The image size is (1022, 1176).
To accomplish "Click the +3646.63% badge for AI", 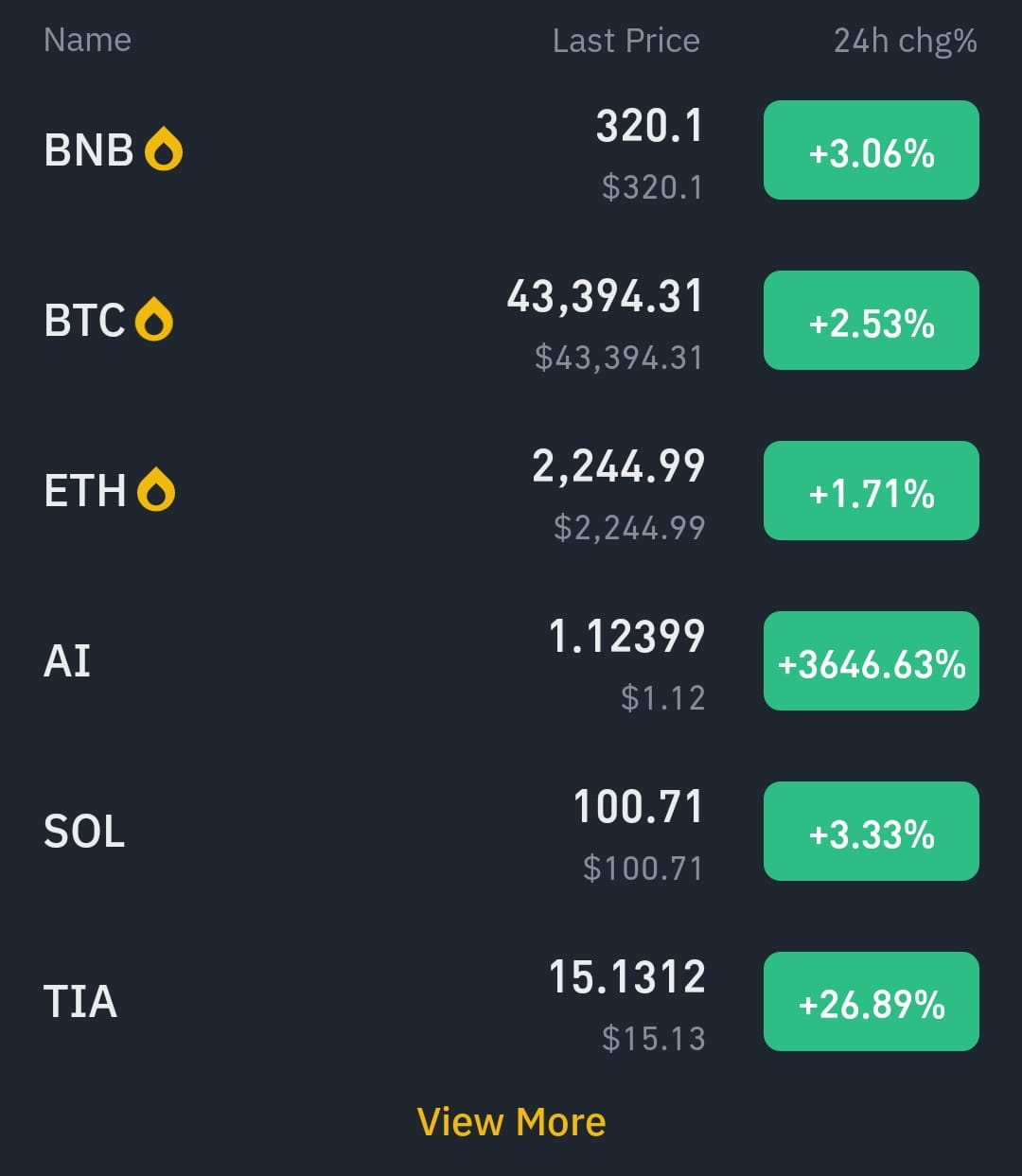I will pyautogui.click(x=871, y=661).
